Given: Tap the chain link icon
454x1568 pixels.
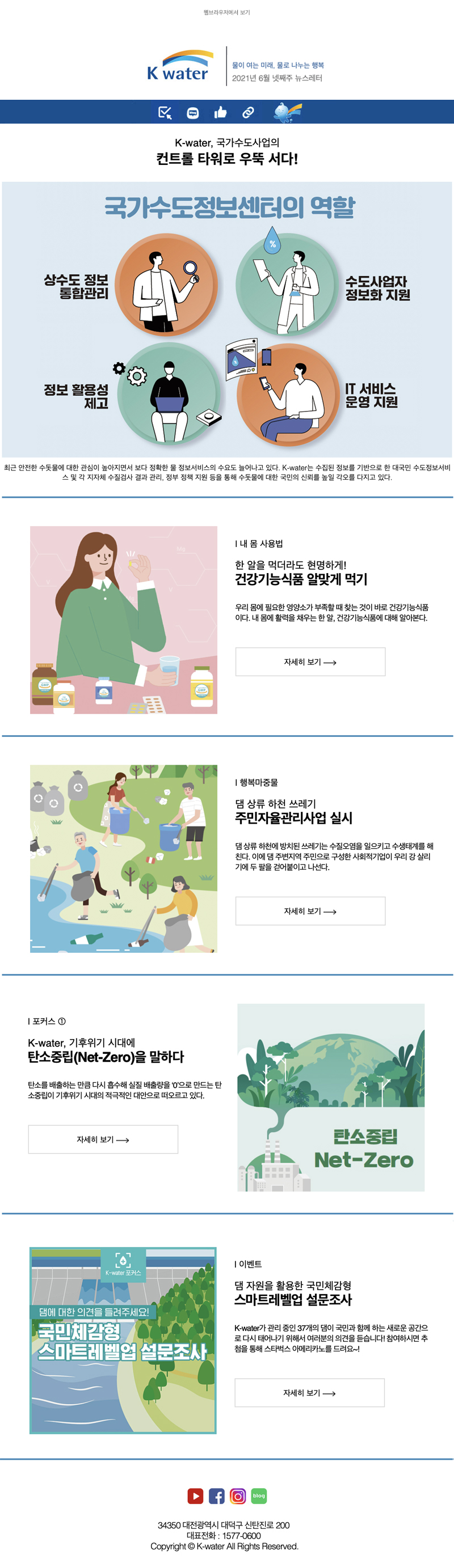Looking at the screenshot, I should click(248, 113).
